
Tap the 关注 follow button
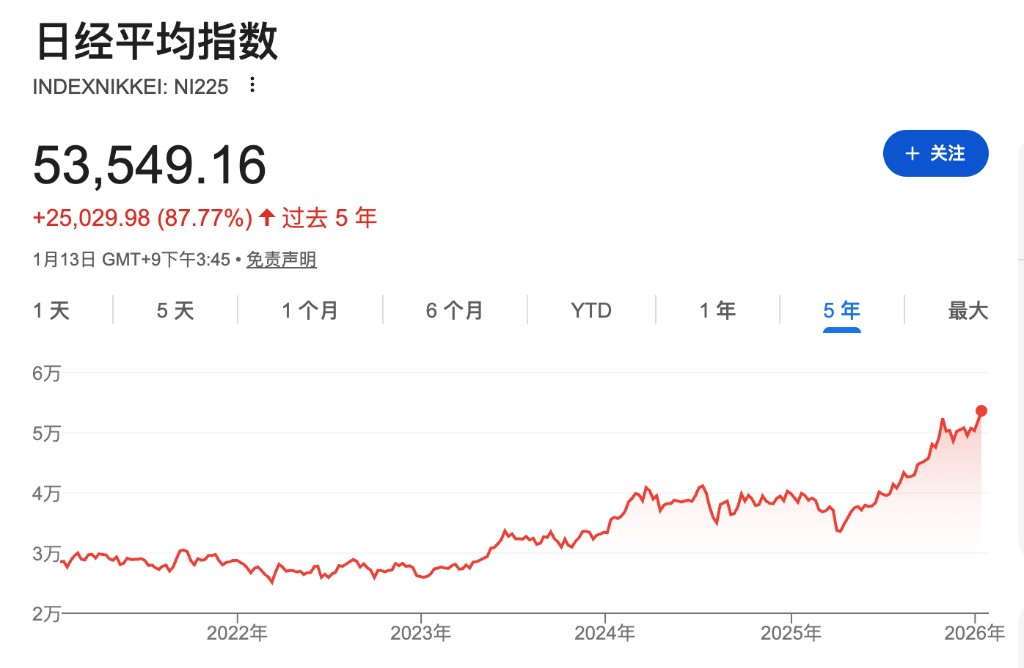[935, 153]
